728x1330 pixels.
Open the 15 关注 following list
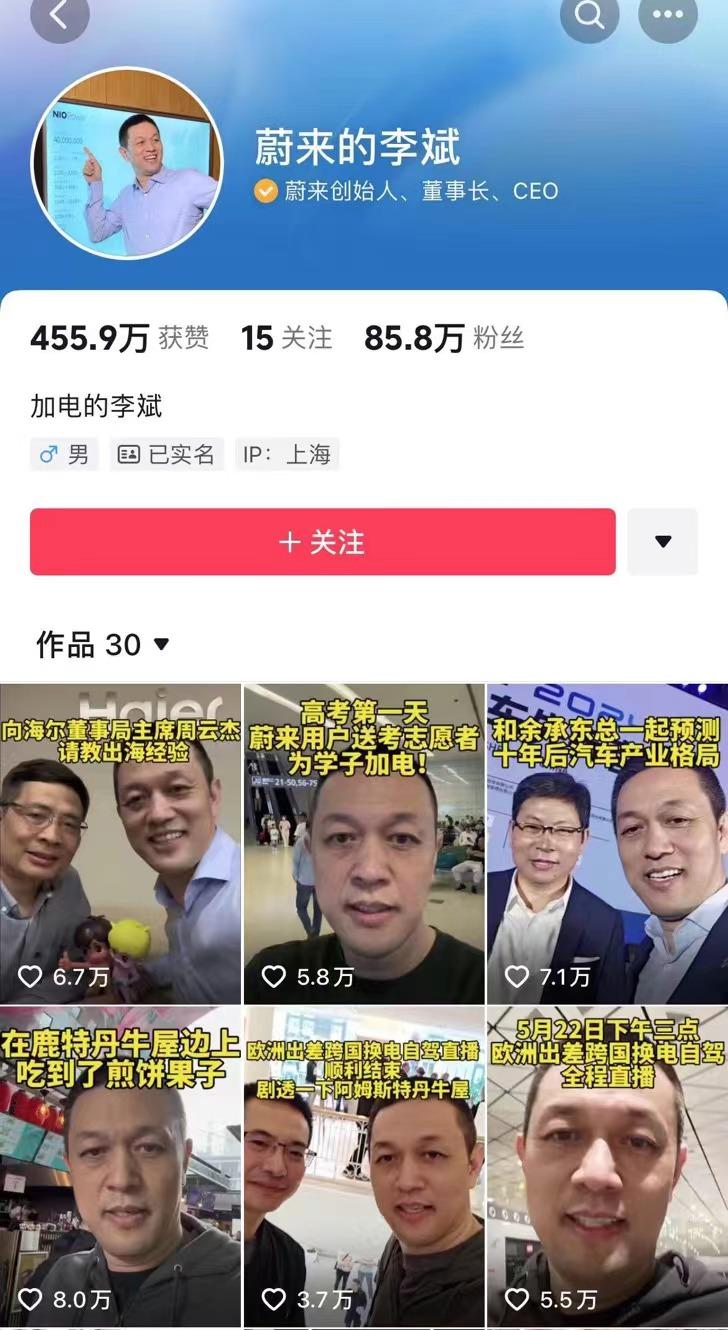pos(286,338)
